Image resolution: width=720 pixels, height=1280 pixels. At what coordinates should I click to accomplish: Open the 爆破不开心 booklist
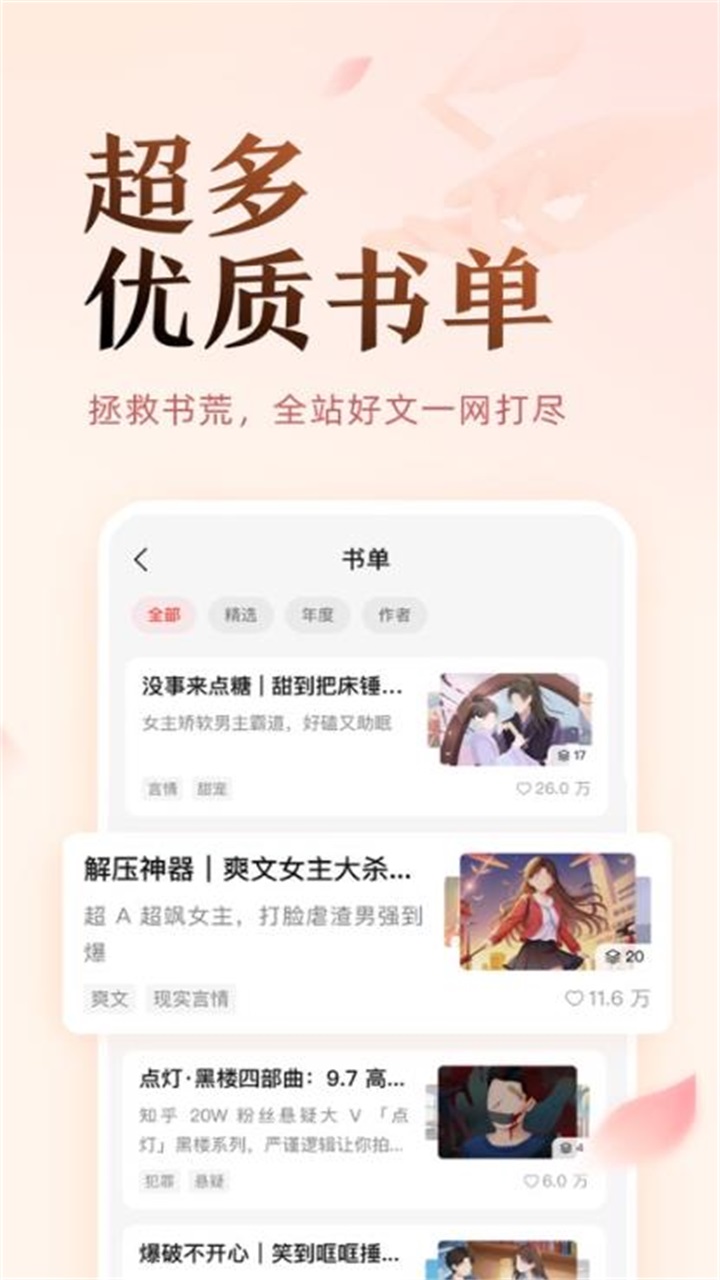[270, 1252]
